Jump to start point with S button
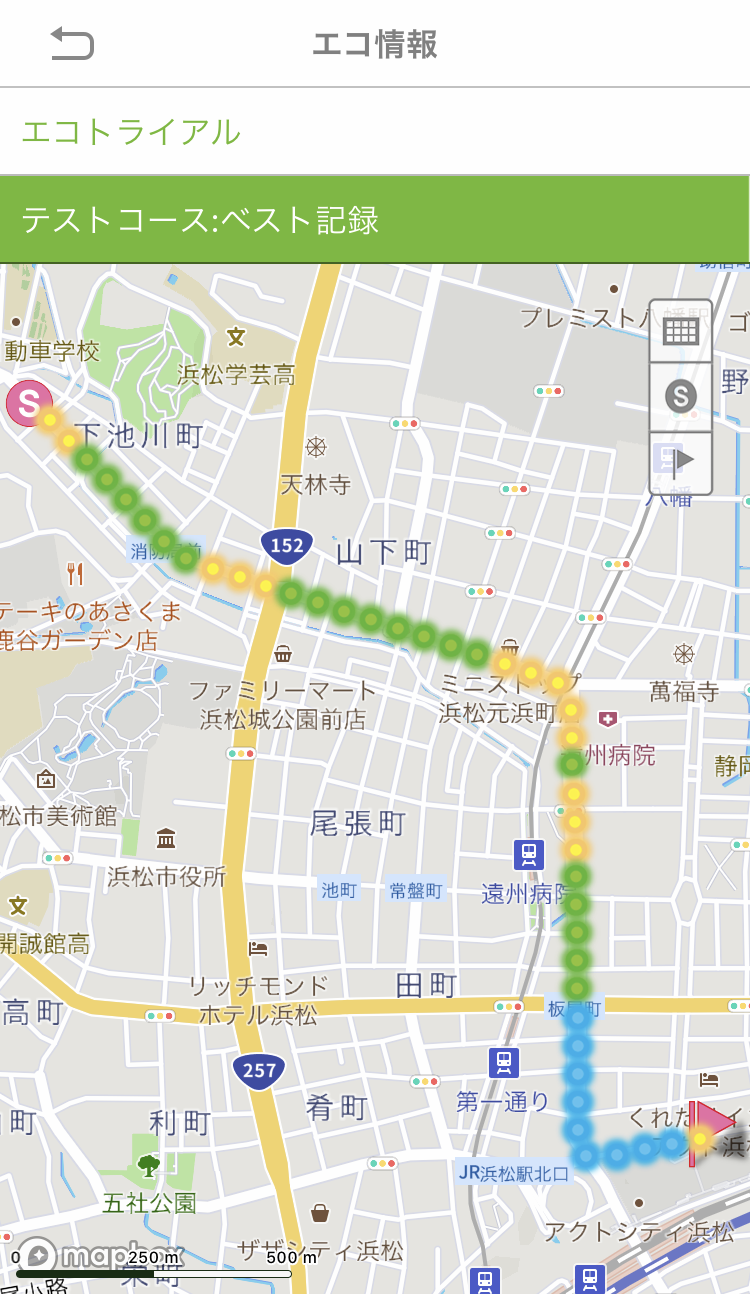This screenshot has height=1294, width=750. point(681,397)
